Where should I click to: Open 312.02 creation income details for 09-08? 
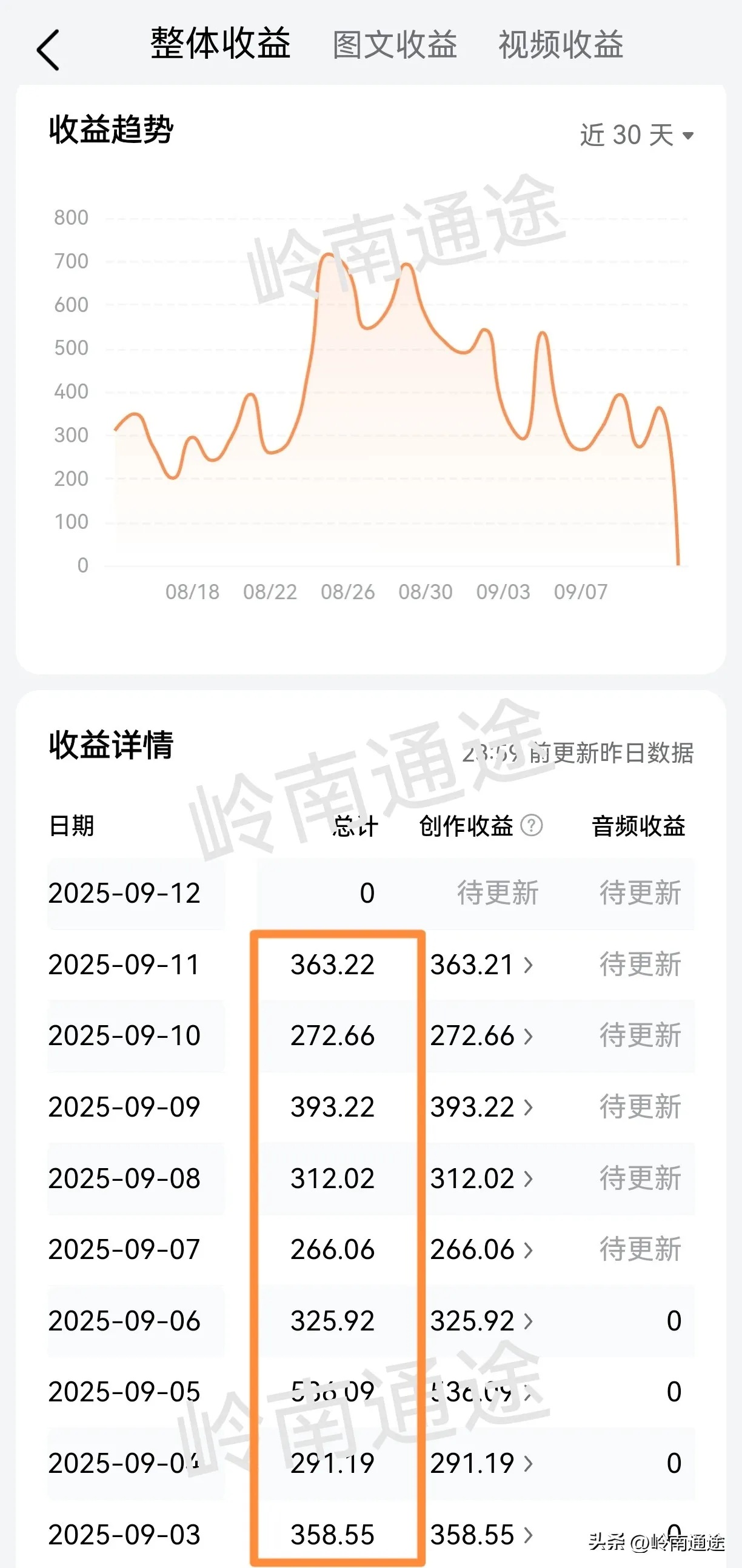[482, 1178]
